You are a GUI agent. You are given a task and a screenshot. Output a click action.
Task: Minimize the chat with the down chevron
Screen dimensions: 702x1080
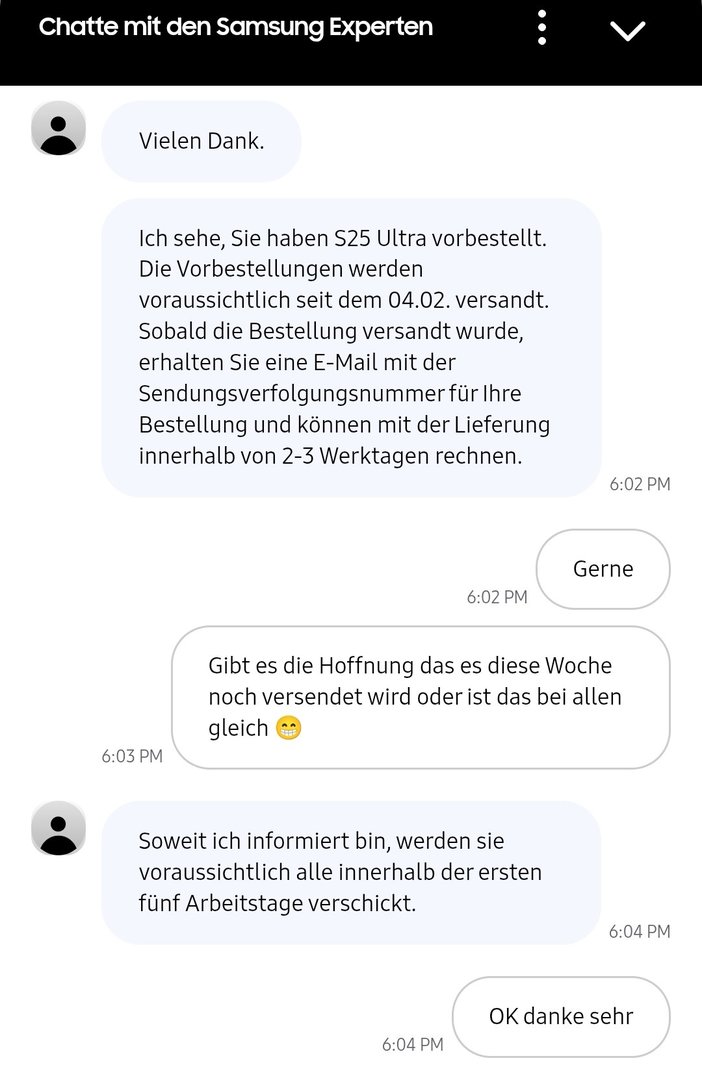click(x=628, y=31)
